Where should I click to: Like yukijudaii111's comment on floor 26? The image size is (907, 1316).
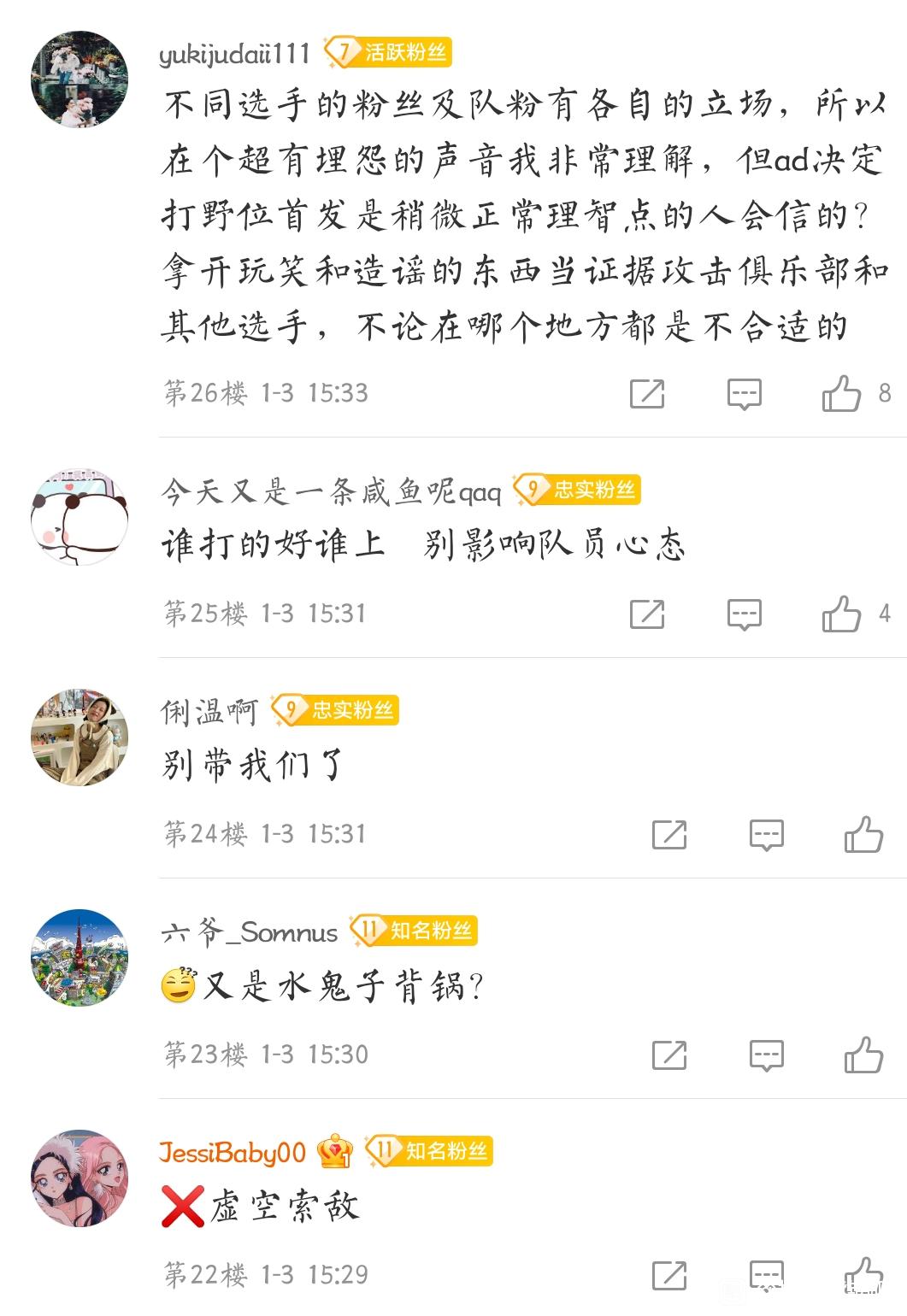pyautogui.click(x=841, y=394)
